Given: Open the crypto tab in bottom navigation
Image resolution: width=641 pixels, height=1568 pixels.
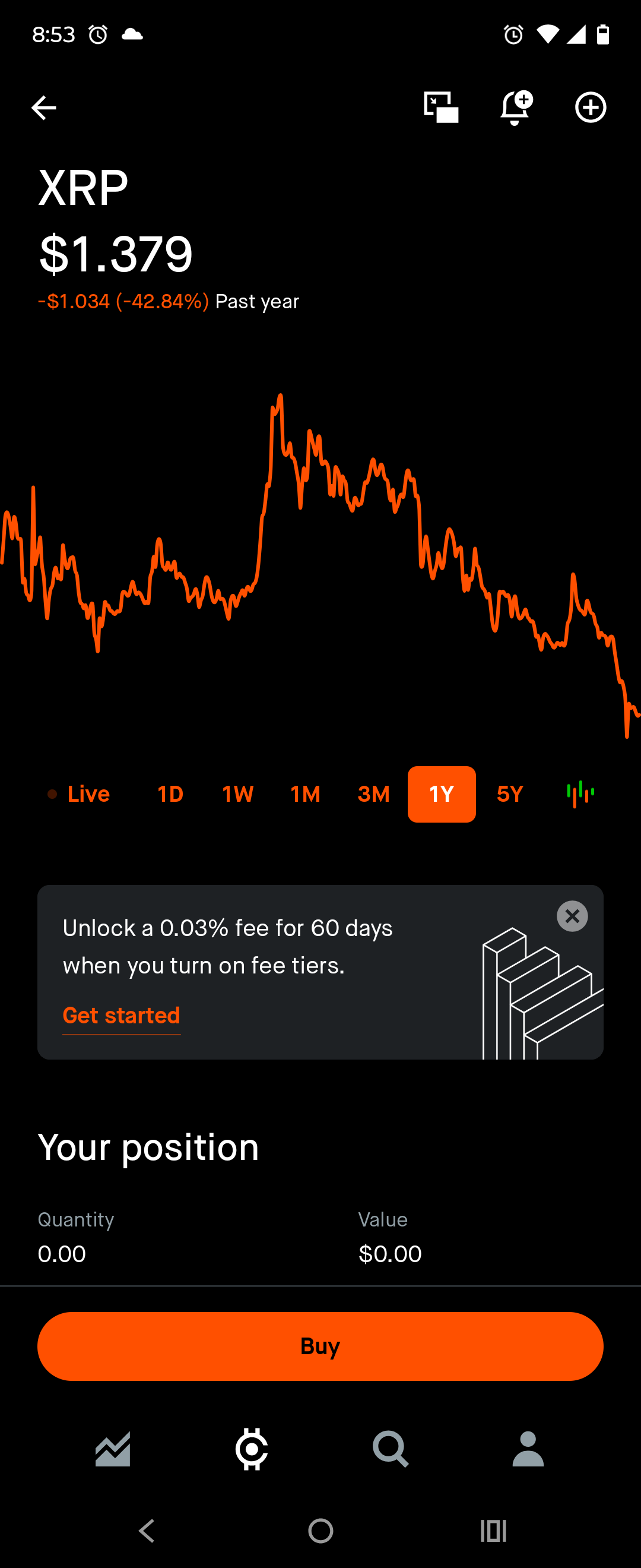Looking at the screenshot, I should point(252,1449).
